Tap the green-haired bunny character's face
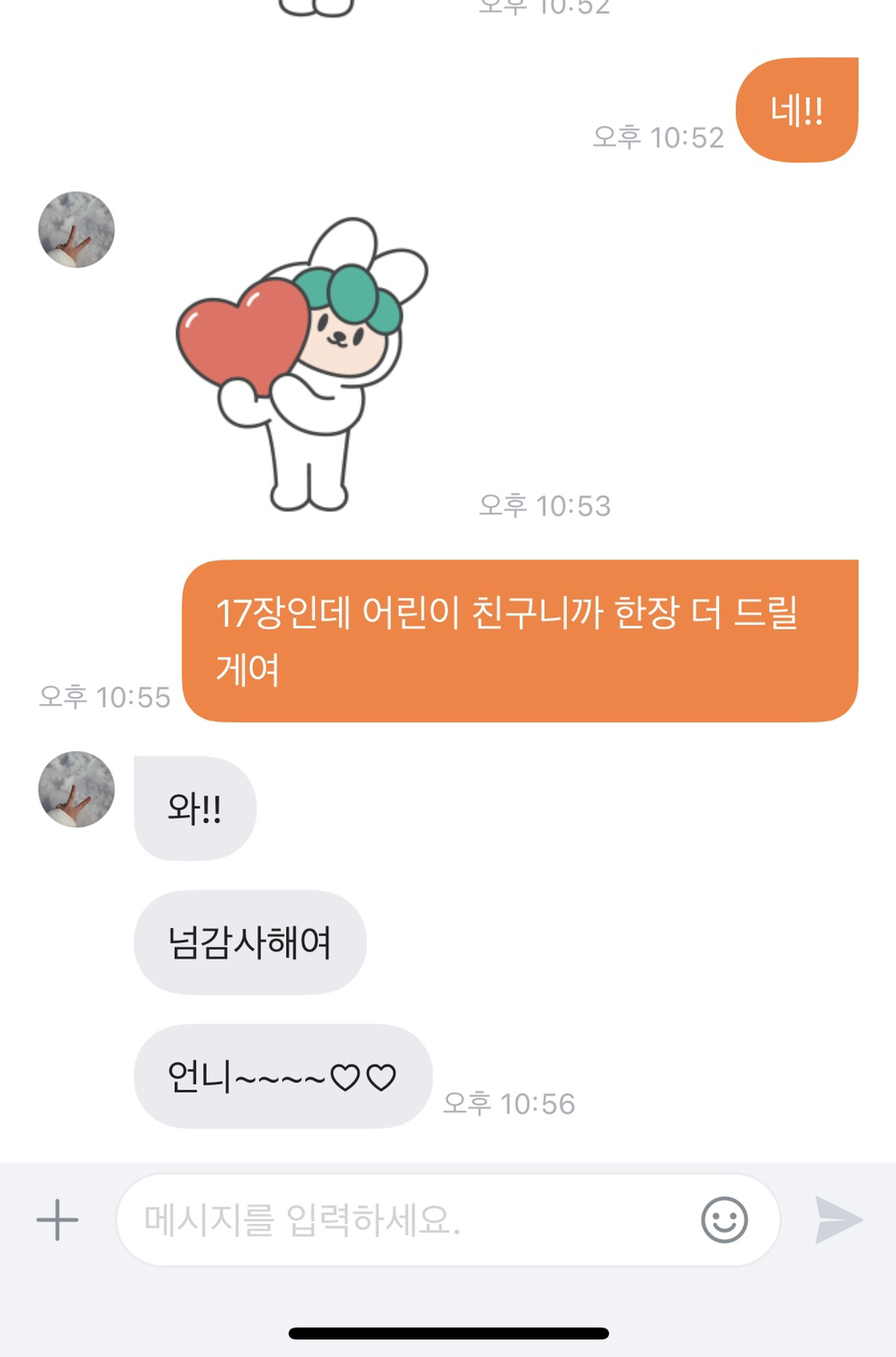Screen dimensions: 896x1357 tap(348, 333)
